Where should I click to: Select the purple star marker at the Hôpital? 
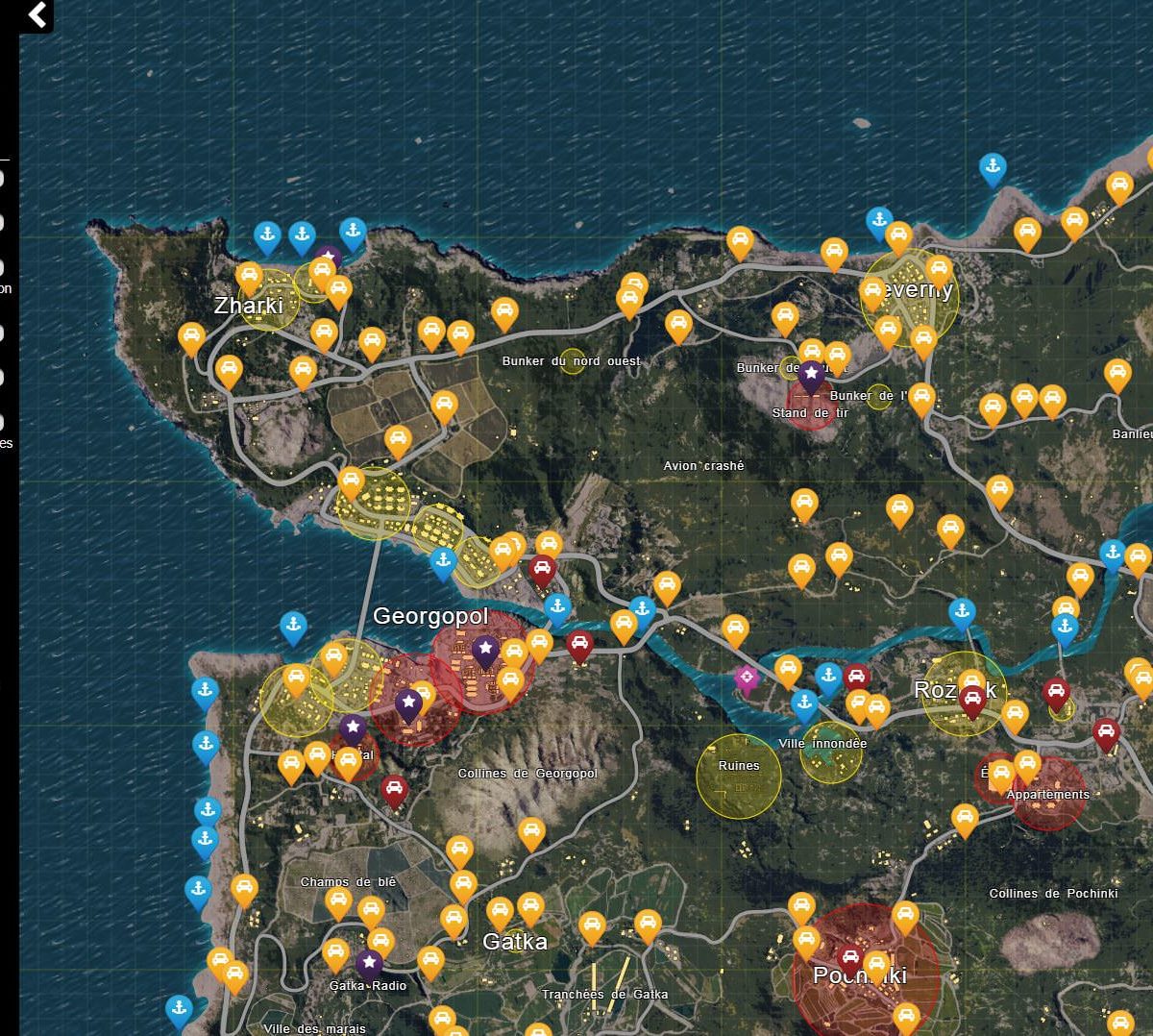352,727
